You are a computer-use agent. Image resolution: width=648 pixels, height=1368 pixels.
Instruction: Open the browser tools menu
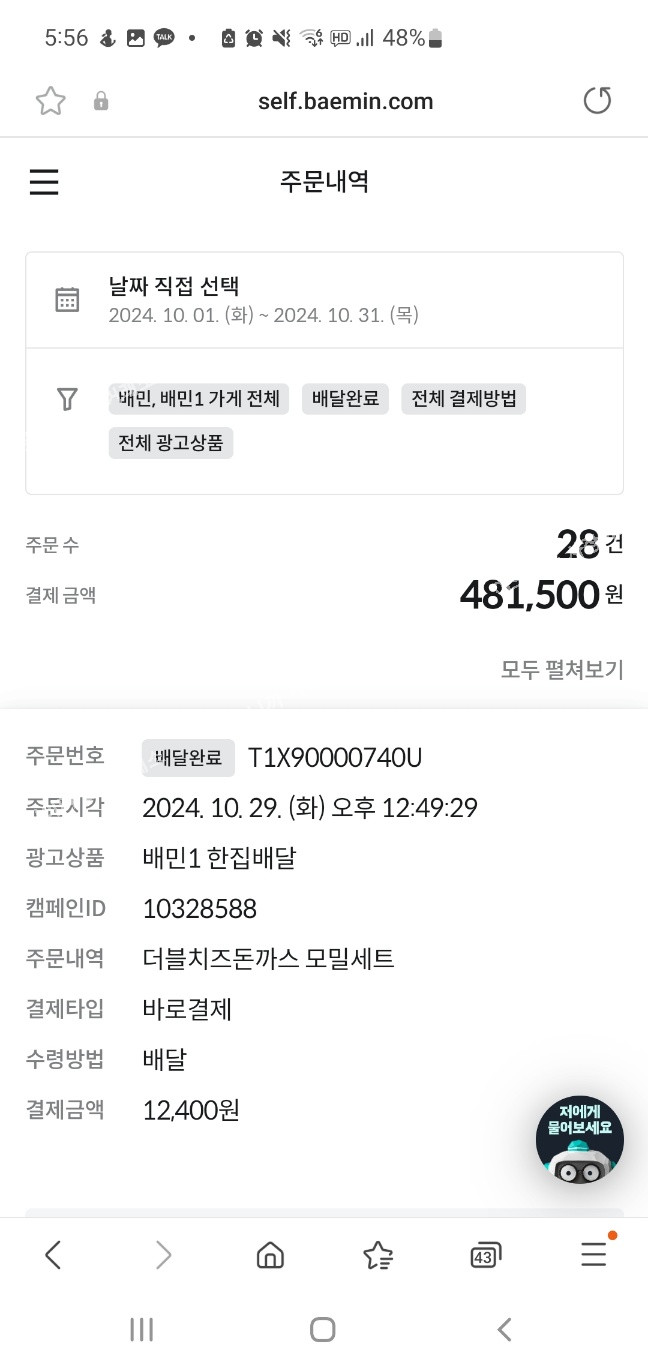coord(594,1255)
